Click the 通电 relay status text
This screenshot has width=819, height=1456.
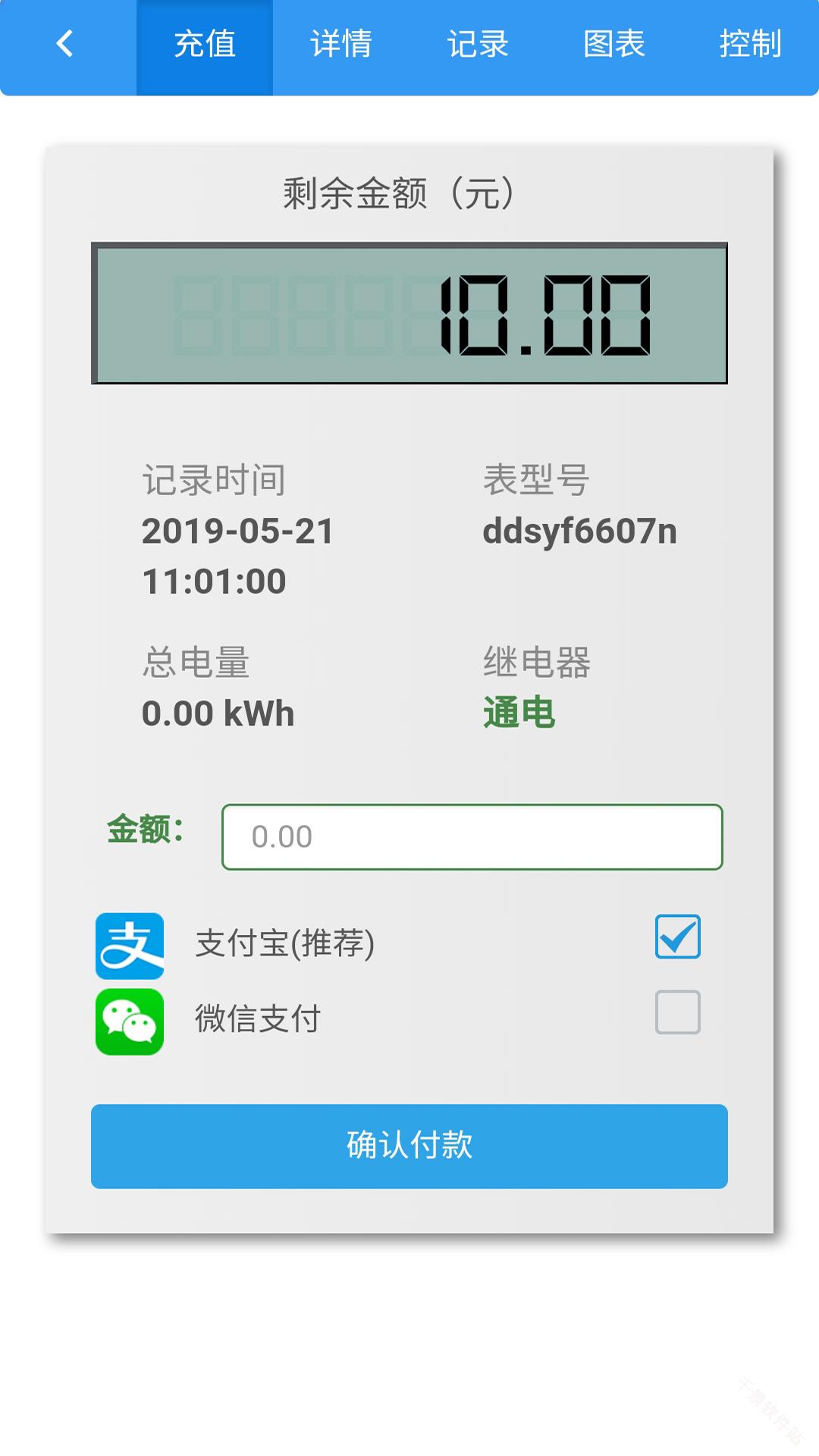519,713
